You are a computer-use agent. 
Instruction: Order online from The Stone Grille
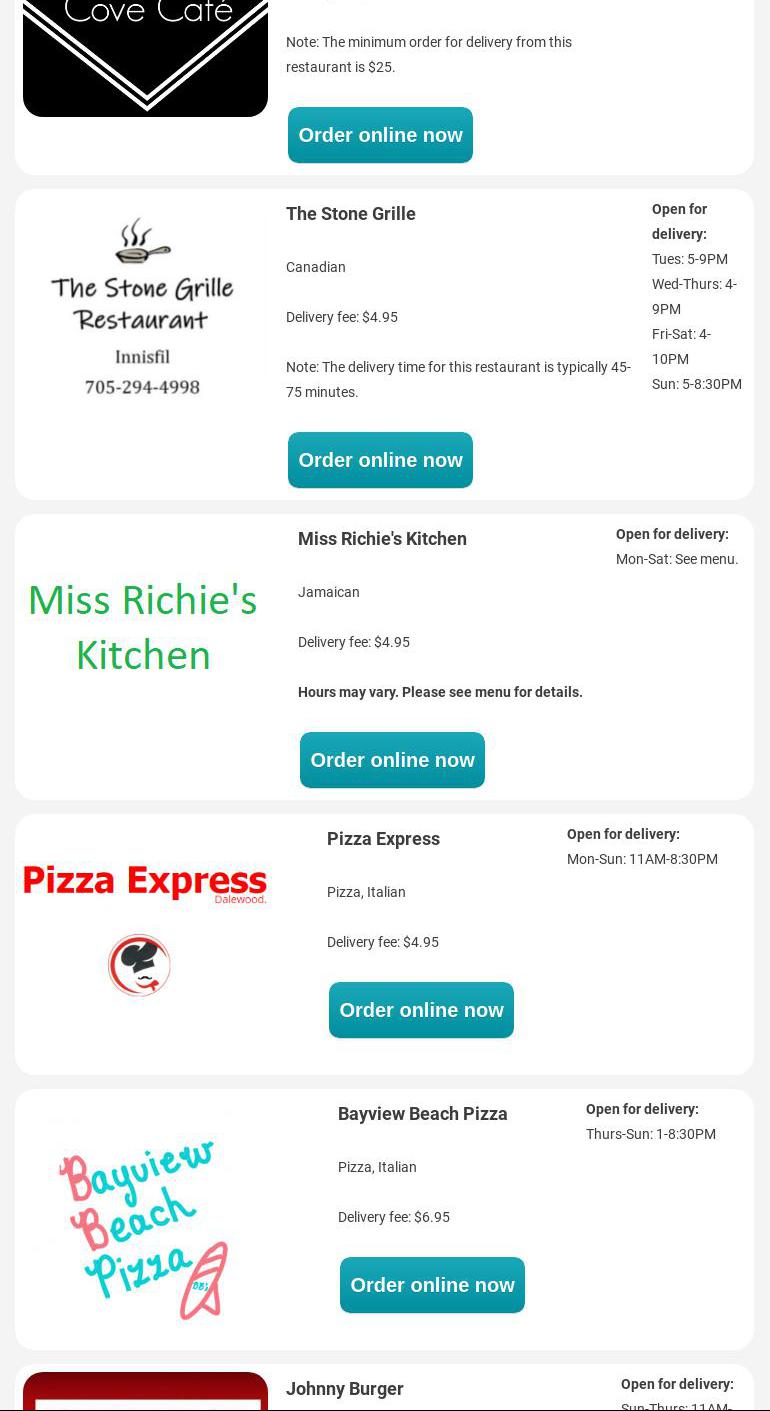(380, 460)
